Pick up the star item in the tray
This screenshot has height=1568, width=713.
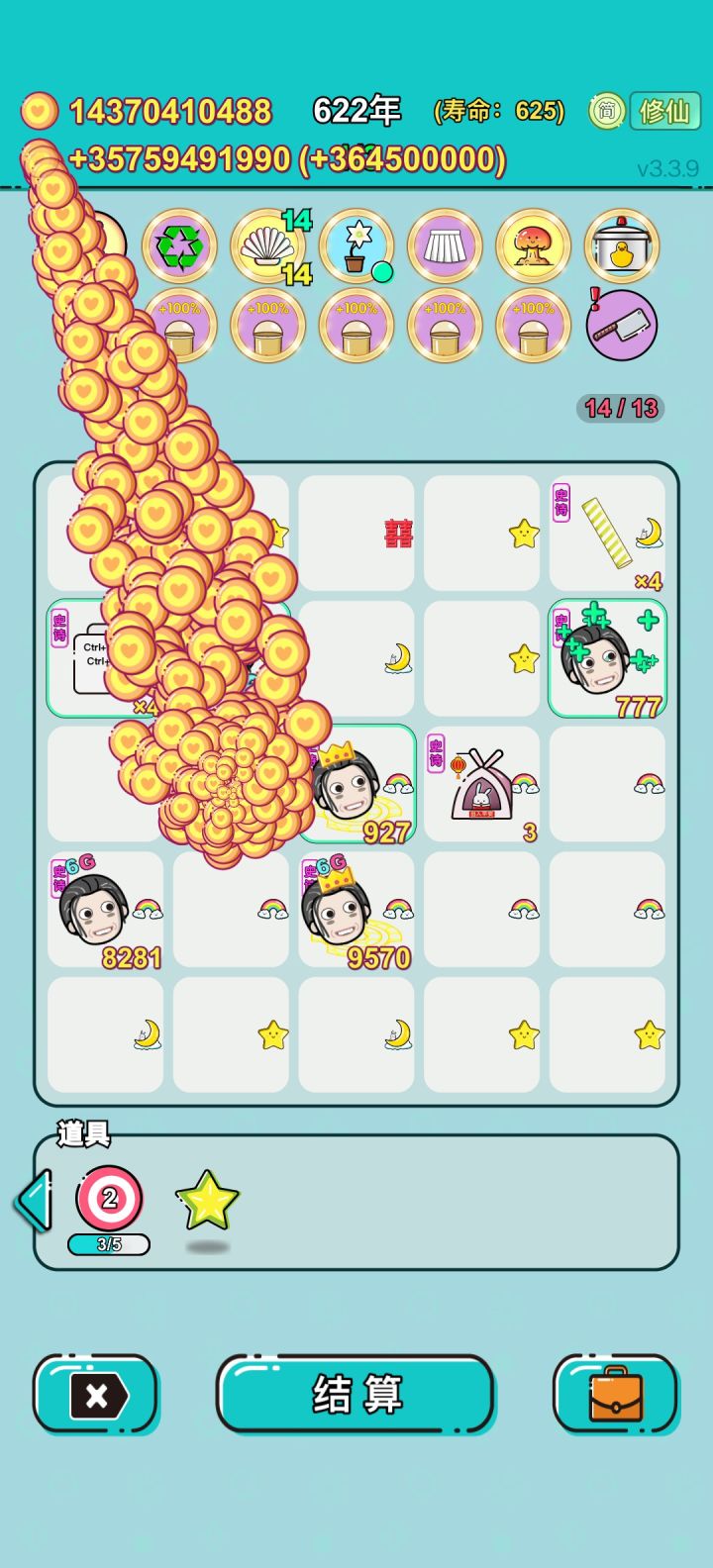(205, 1201)
